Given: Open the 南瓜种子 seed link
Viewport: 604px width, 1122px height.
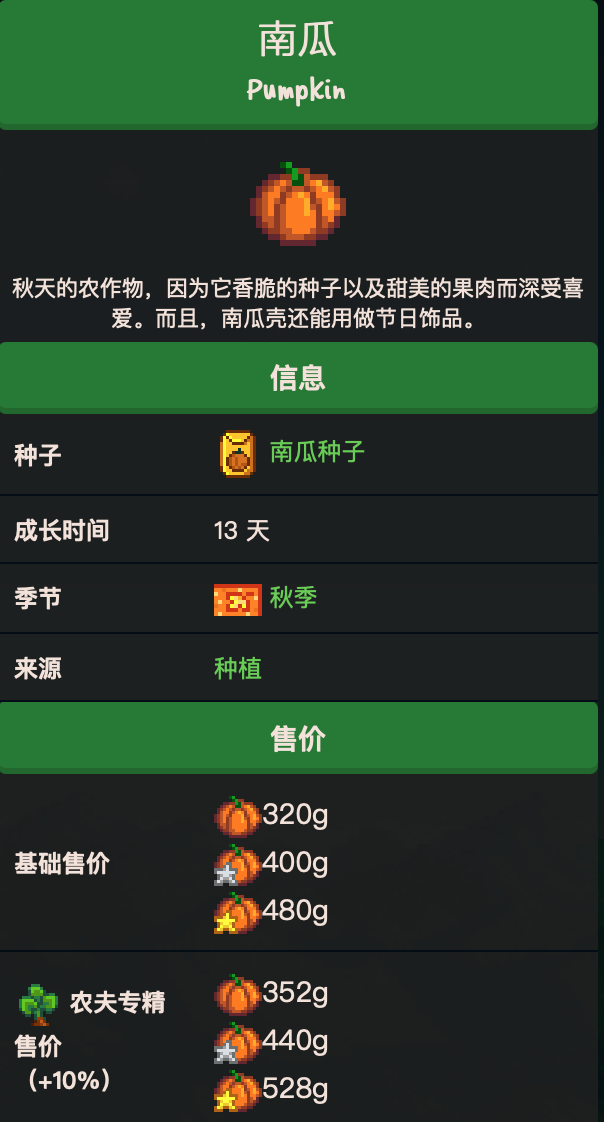Looking at the screenshot, I should tap(317, 452).
